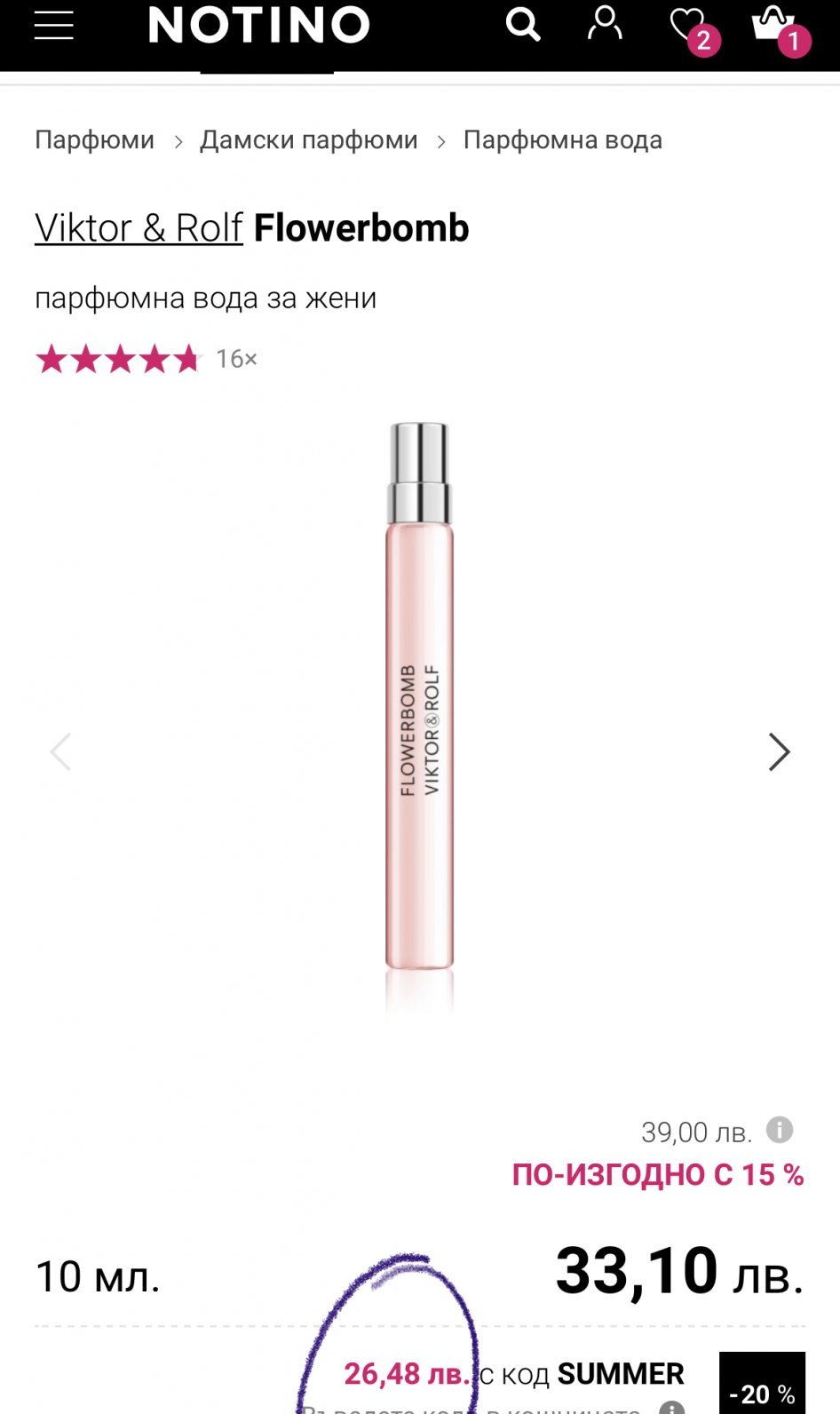Open the Парфюми breadcrumb
This screenshot has width=840, height=1414.
tap(94, 140)
